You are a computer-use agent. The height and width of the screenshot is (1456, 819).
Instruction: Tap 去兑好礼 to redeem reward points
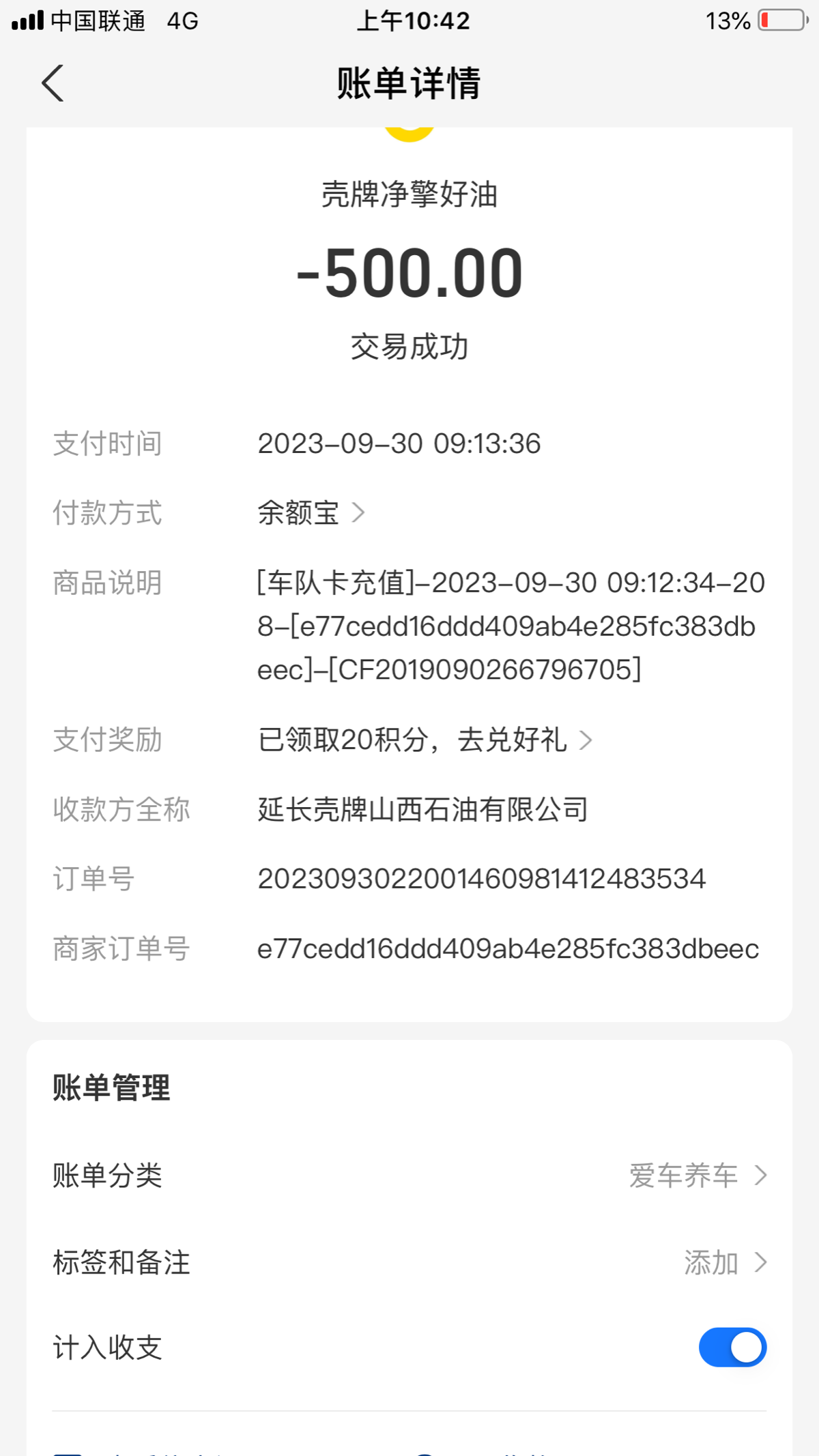(513, 742)
